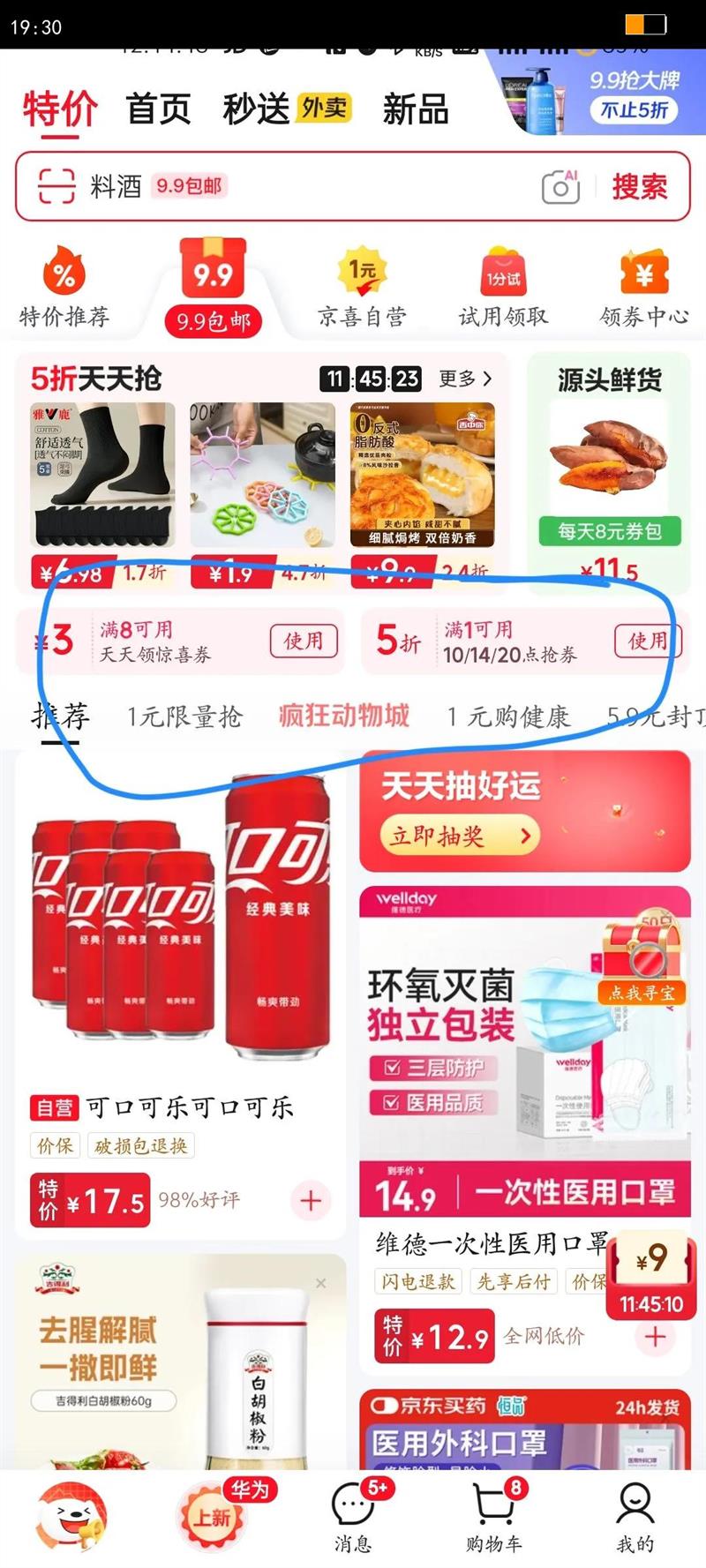Image resolution: width=706 pixels, height=1568 pixels.
Task: Tap 使用 on the 天天领惊喜券 coupon
Action: pyautogui.click(x=303, y=642)
